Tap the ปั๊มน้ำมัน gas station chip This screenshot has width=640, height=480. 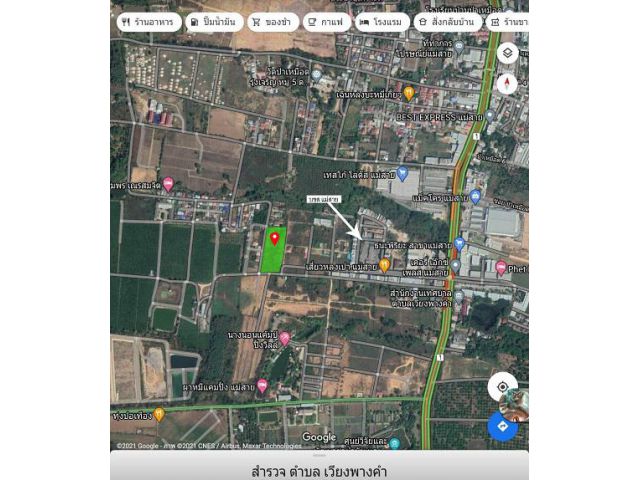click(x=212, y=21)
